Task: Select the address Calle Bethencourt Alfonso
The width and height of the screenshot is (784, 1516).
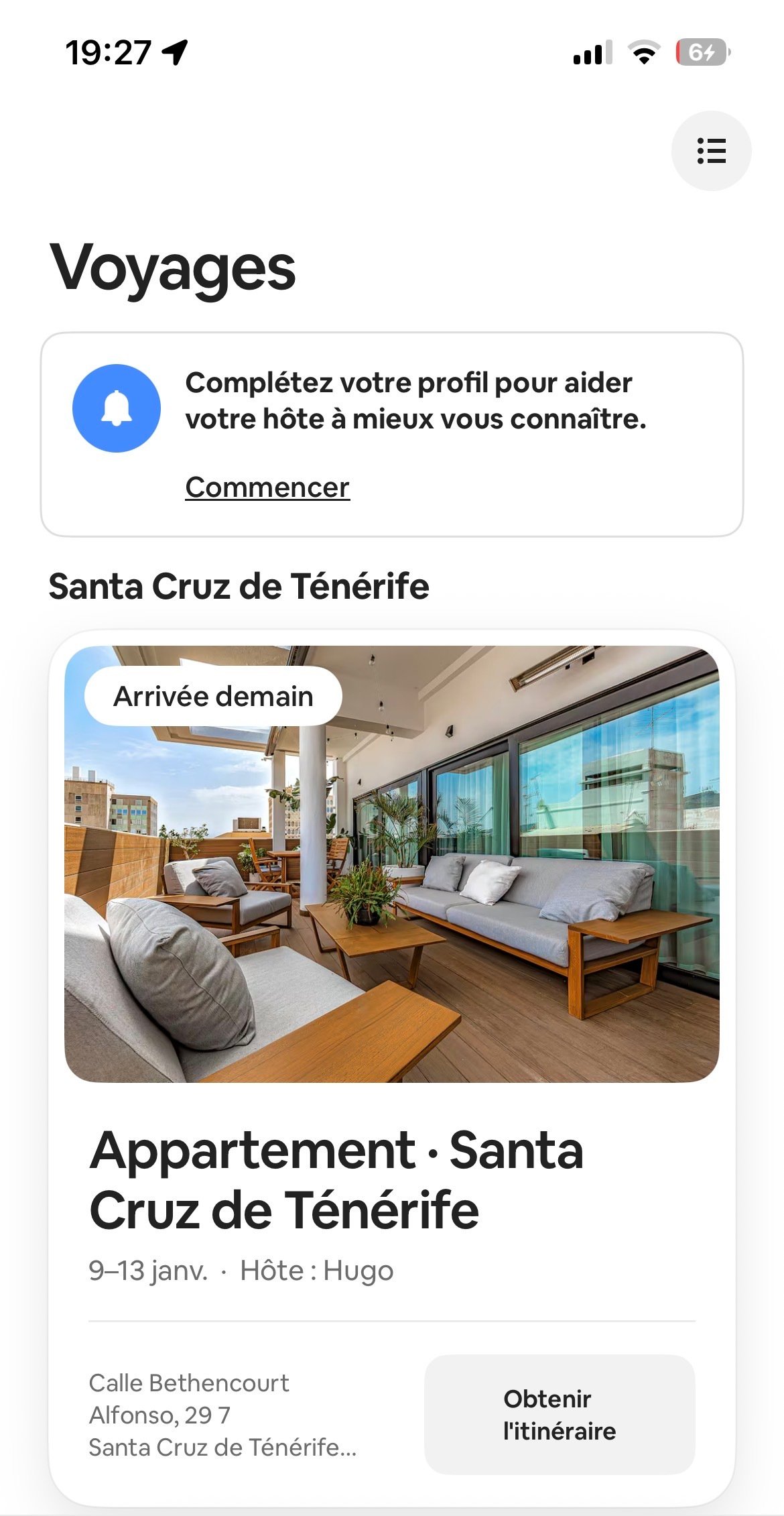Action: point(190,1383)
